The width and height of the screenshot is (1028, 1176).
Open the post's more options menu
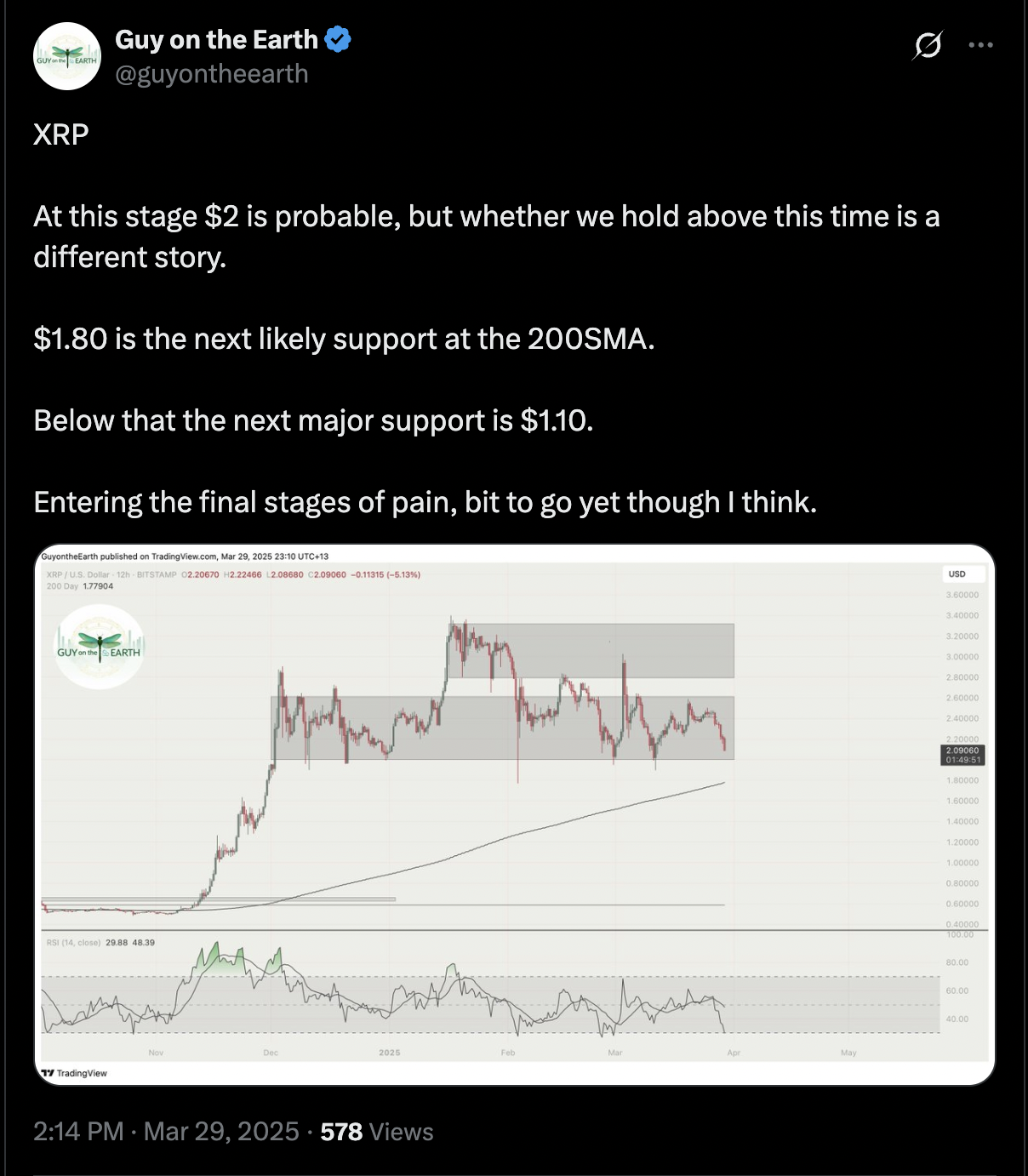[980, 45]
